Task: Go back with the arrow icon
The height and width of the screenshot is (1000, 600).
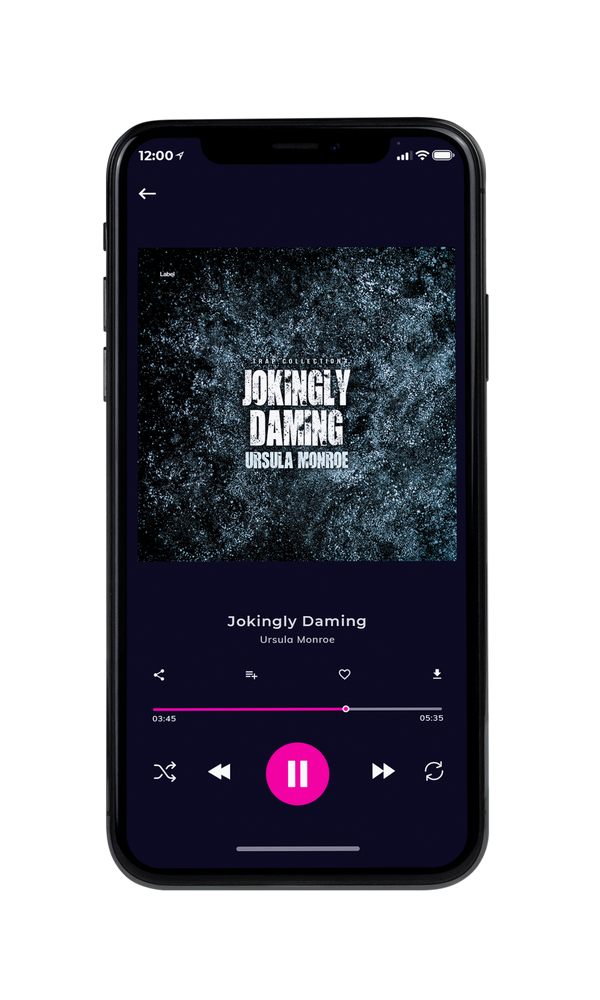Action: point(147,193)
